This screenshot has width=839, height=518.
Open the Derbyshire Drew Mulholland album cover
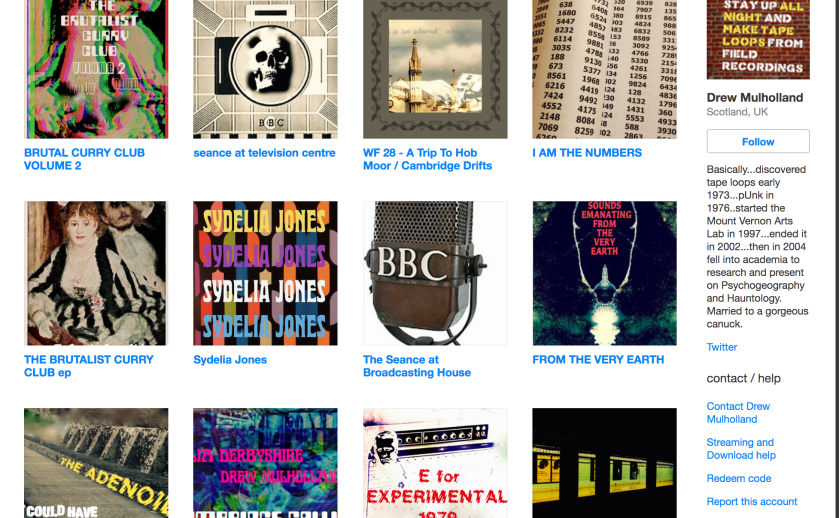point(265,463)
